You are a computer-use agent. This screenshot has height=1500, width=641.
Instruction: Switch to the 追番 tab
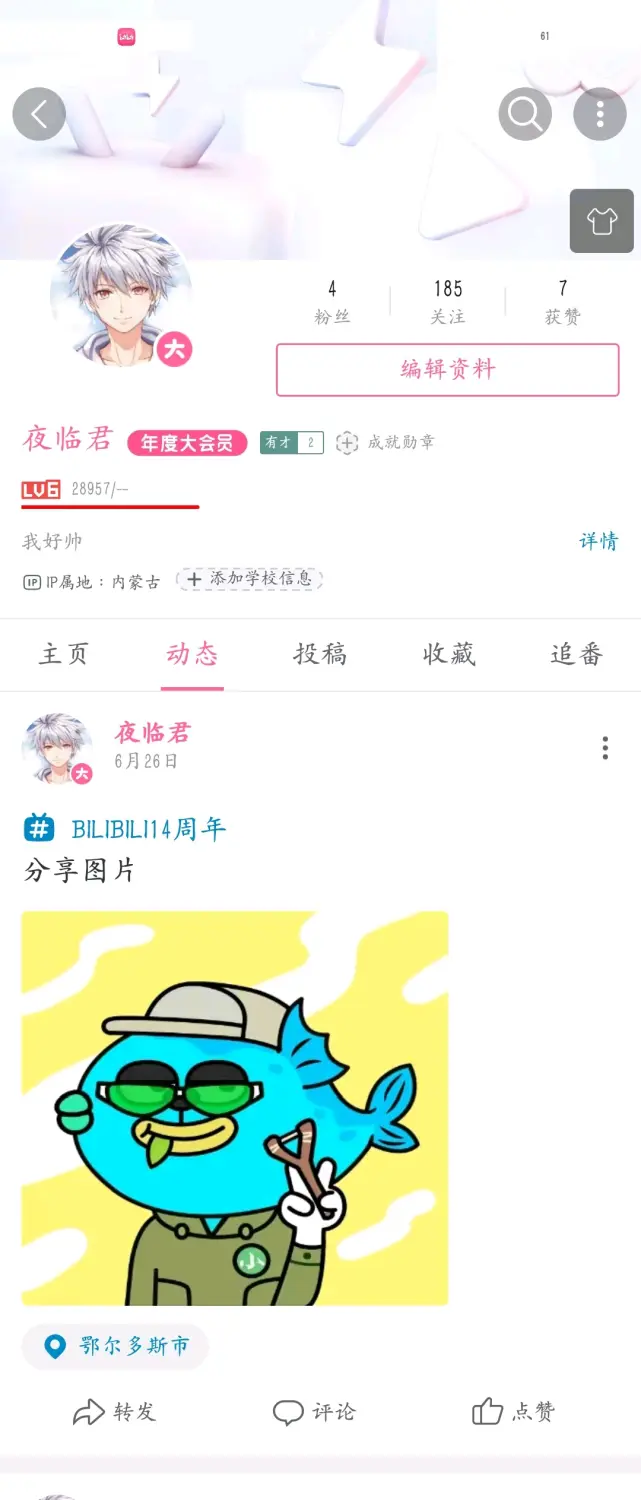pos(576,654)
